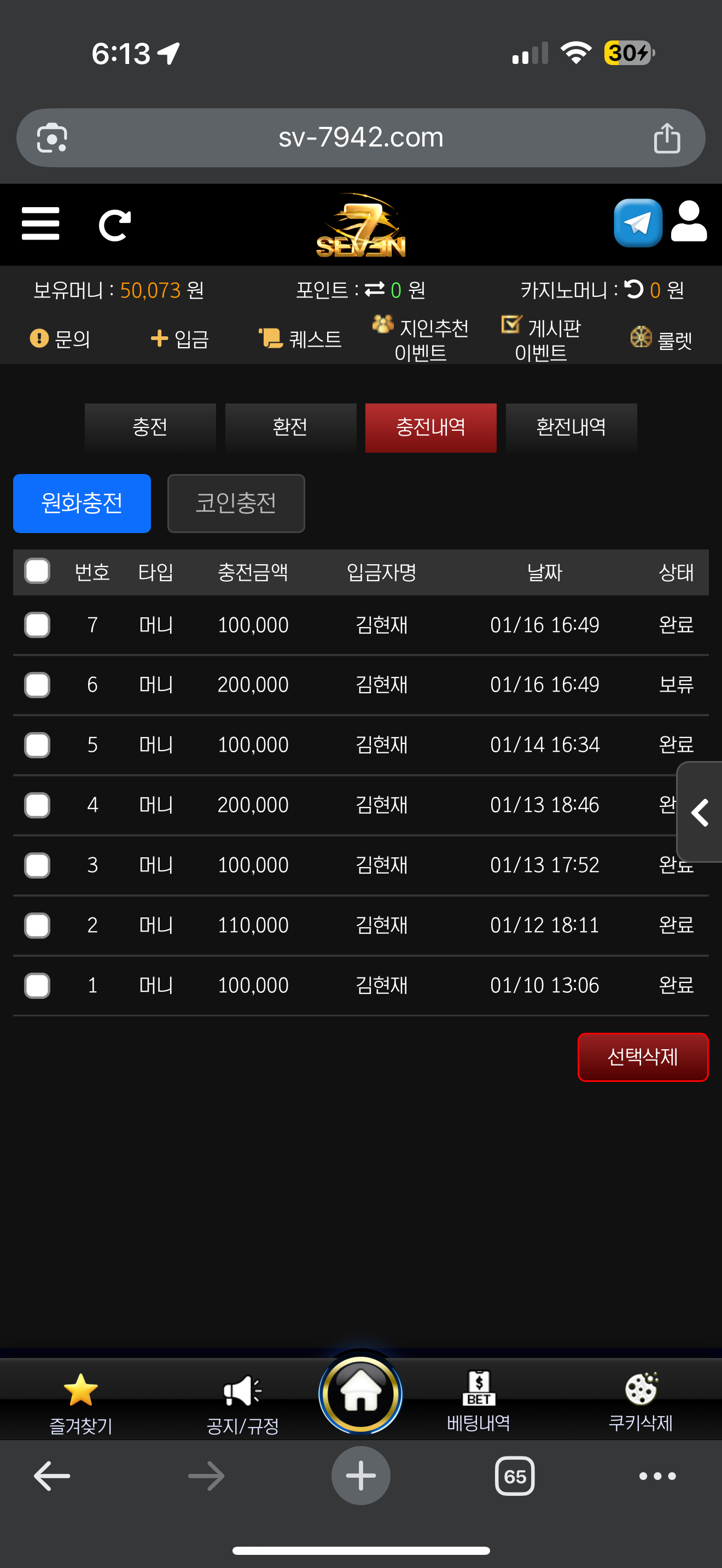Refresh the page with reload icon
Image resolution: width=722 pixels, height=1568 pixels.
pyautogui.click(x=114, y=225)
